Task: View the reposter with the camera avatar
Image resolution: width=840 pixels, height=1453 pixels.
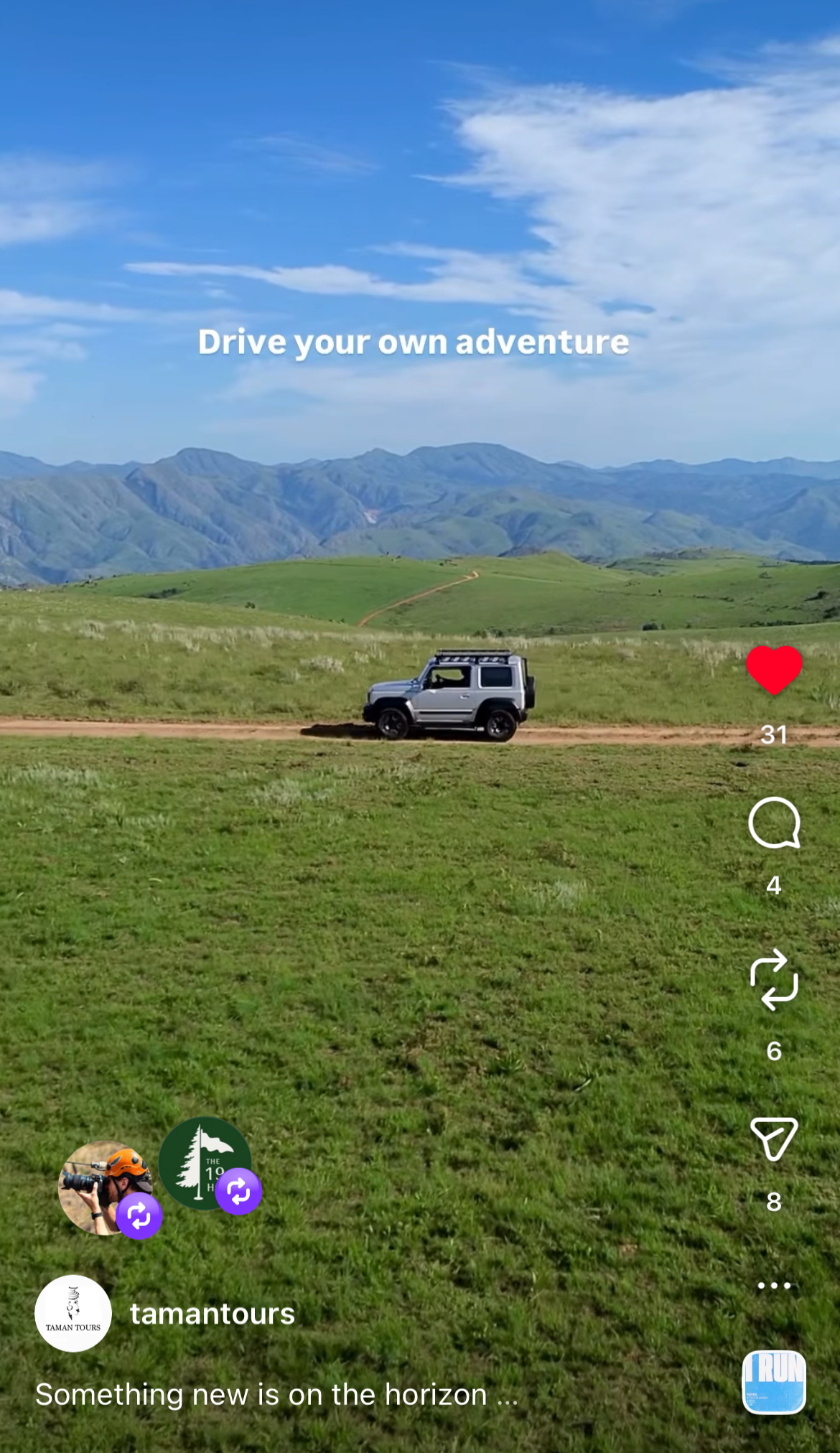Action: click(106, 1188)
